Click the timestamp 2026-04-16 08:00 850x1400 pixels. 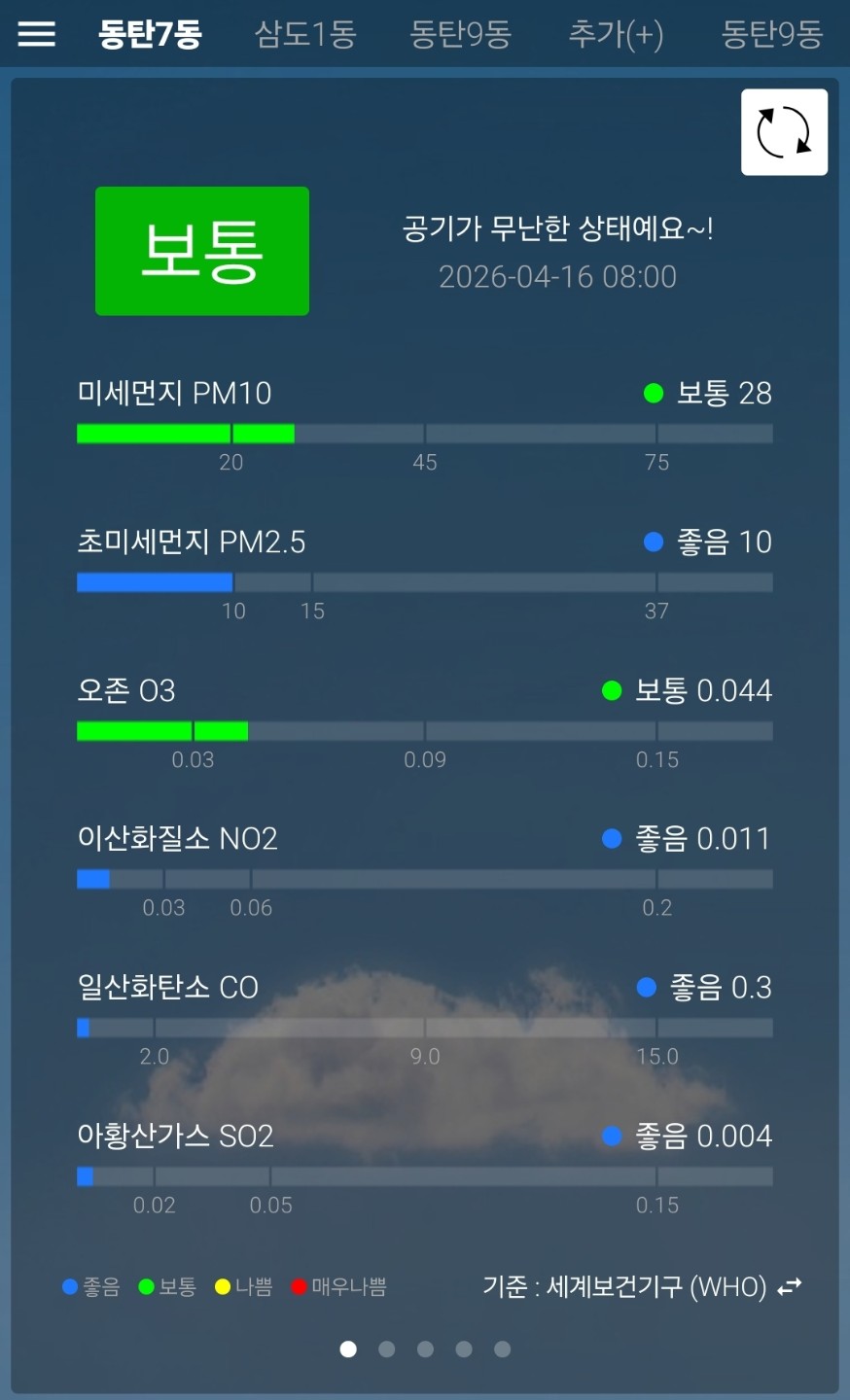(x=559, y=276)
